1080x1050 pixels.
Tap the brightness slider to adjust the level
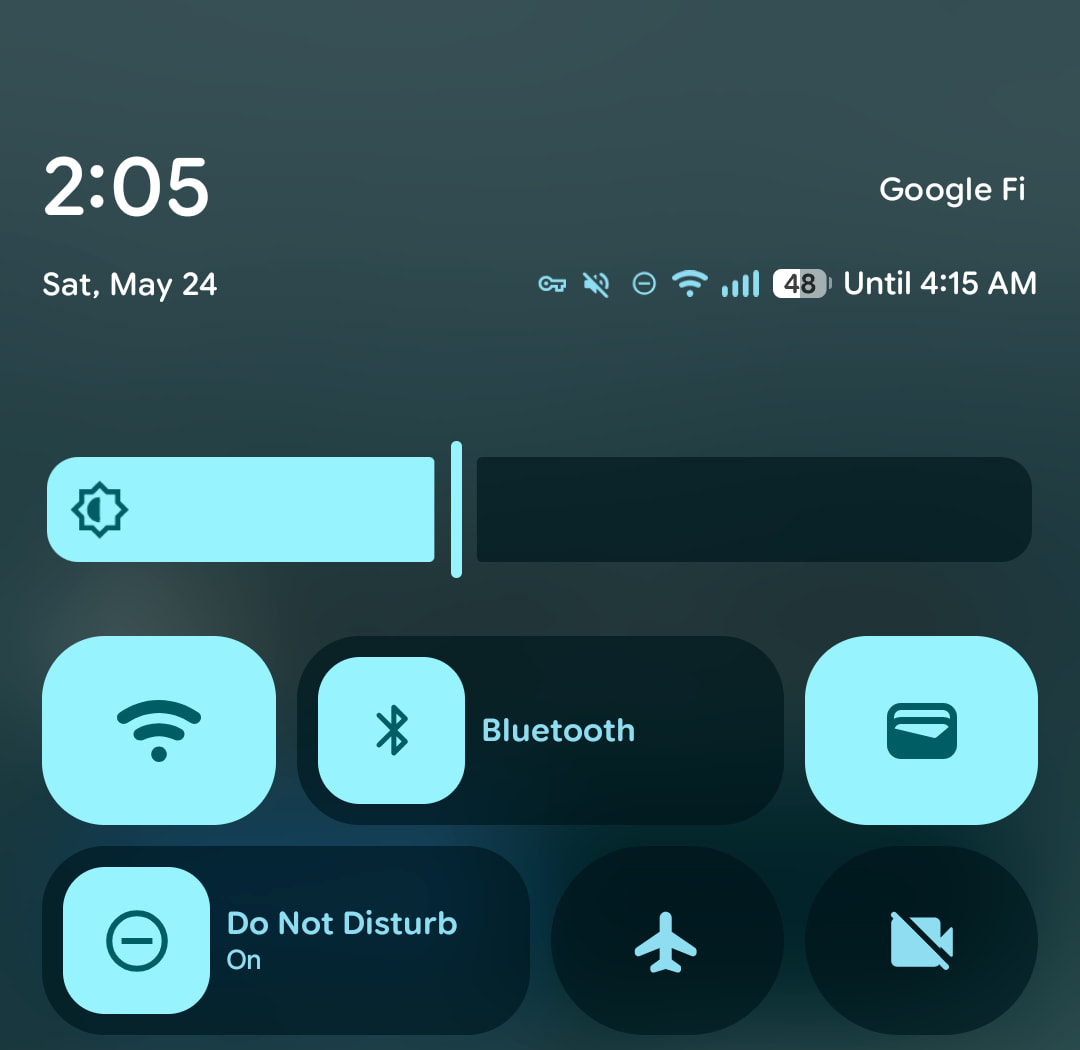point(540,509)
